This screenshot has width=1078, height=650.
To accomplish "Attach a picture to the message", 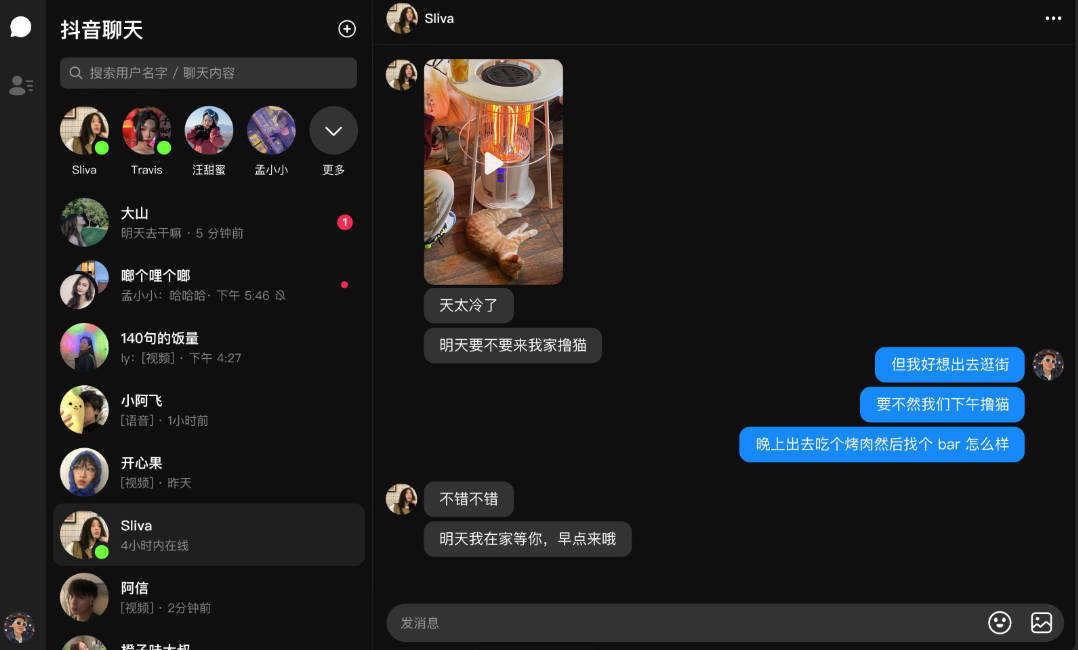I will coord(1041,623).
